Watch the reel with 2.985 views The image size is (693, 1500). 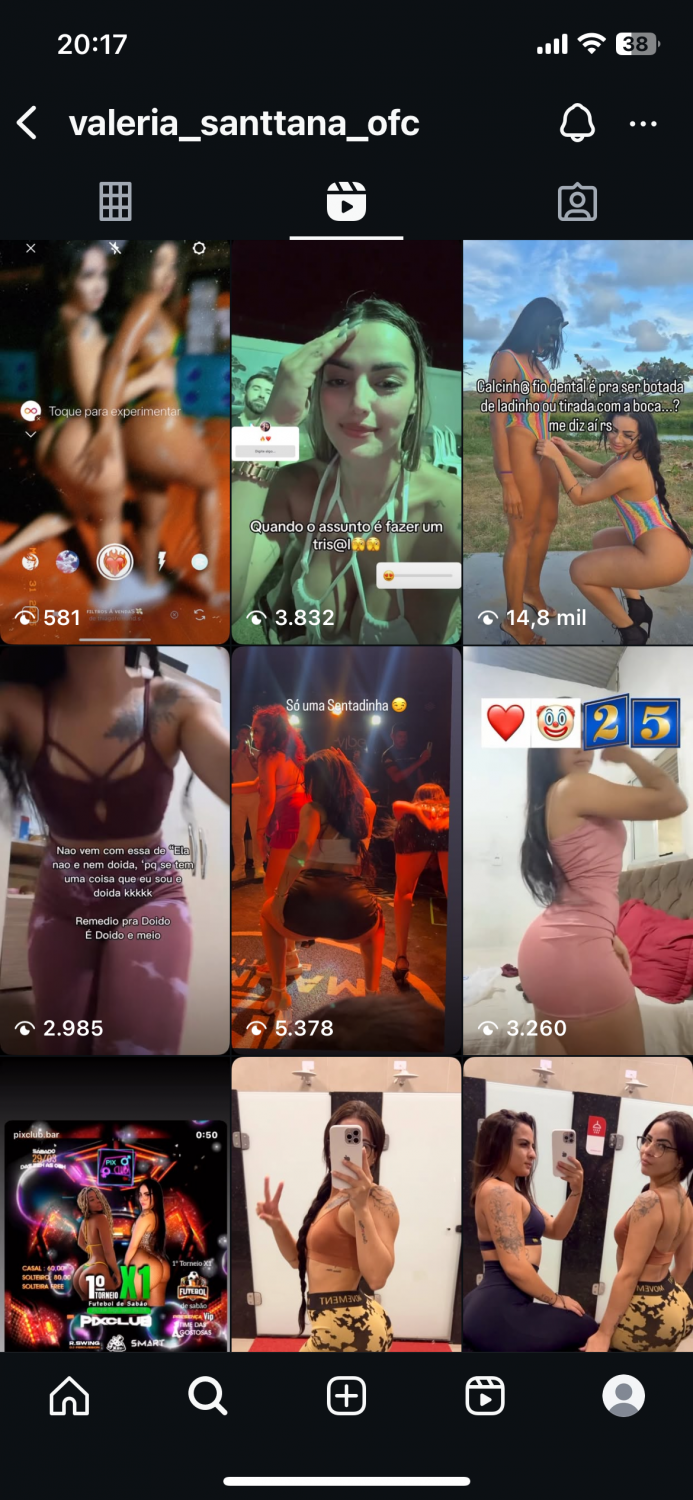[115, 850]
